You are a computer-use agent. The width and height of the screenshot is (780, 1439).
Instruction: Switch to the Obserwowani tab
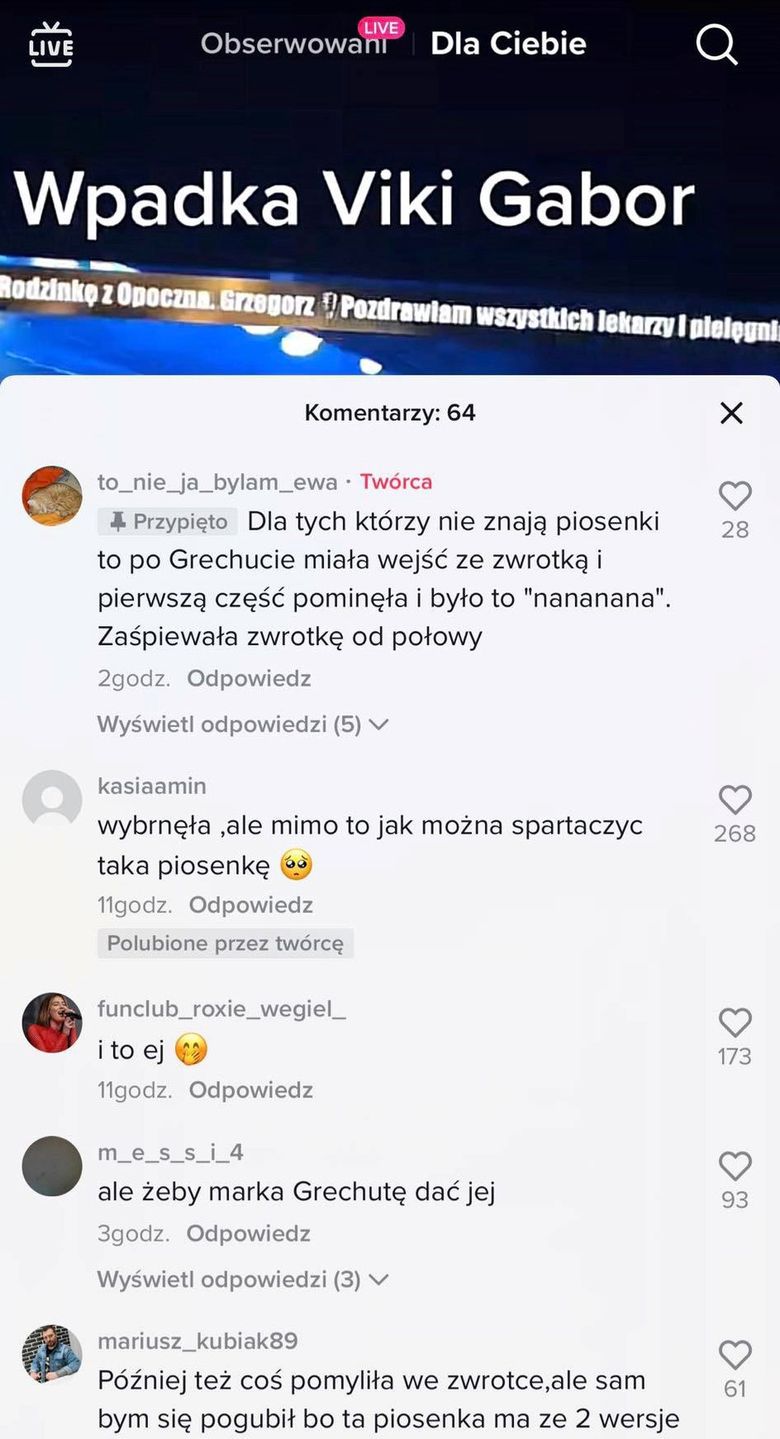click(x=294, y=44)
